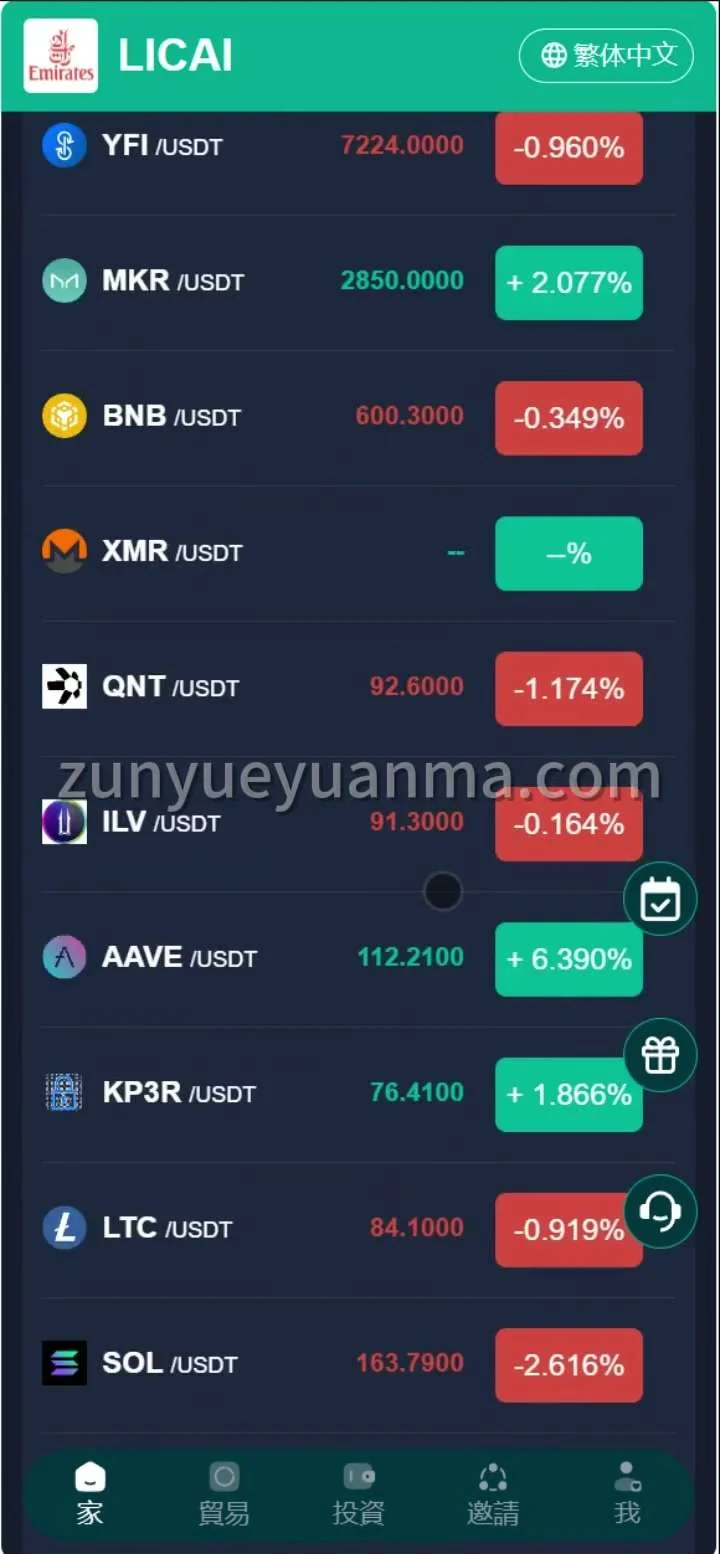Go to the 投資 invest tab
The height and width of the screenshot is (1554, 720).
pyautogui.click(x=358, y=1493)
